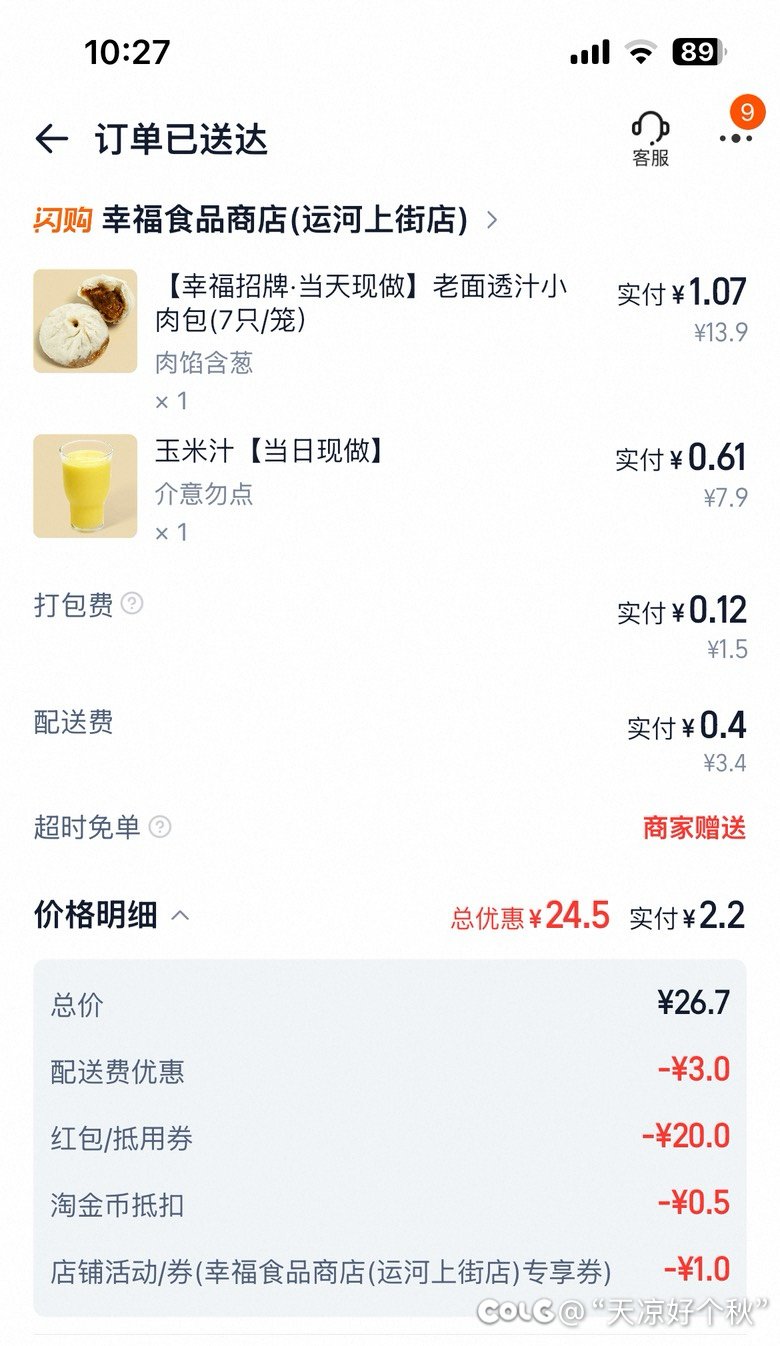Click the 闪购 flash purchase badge icon

tap(60, 218)
